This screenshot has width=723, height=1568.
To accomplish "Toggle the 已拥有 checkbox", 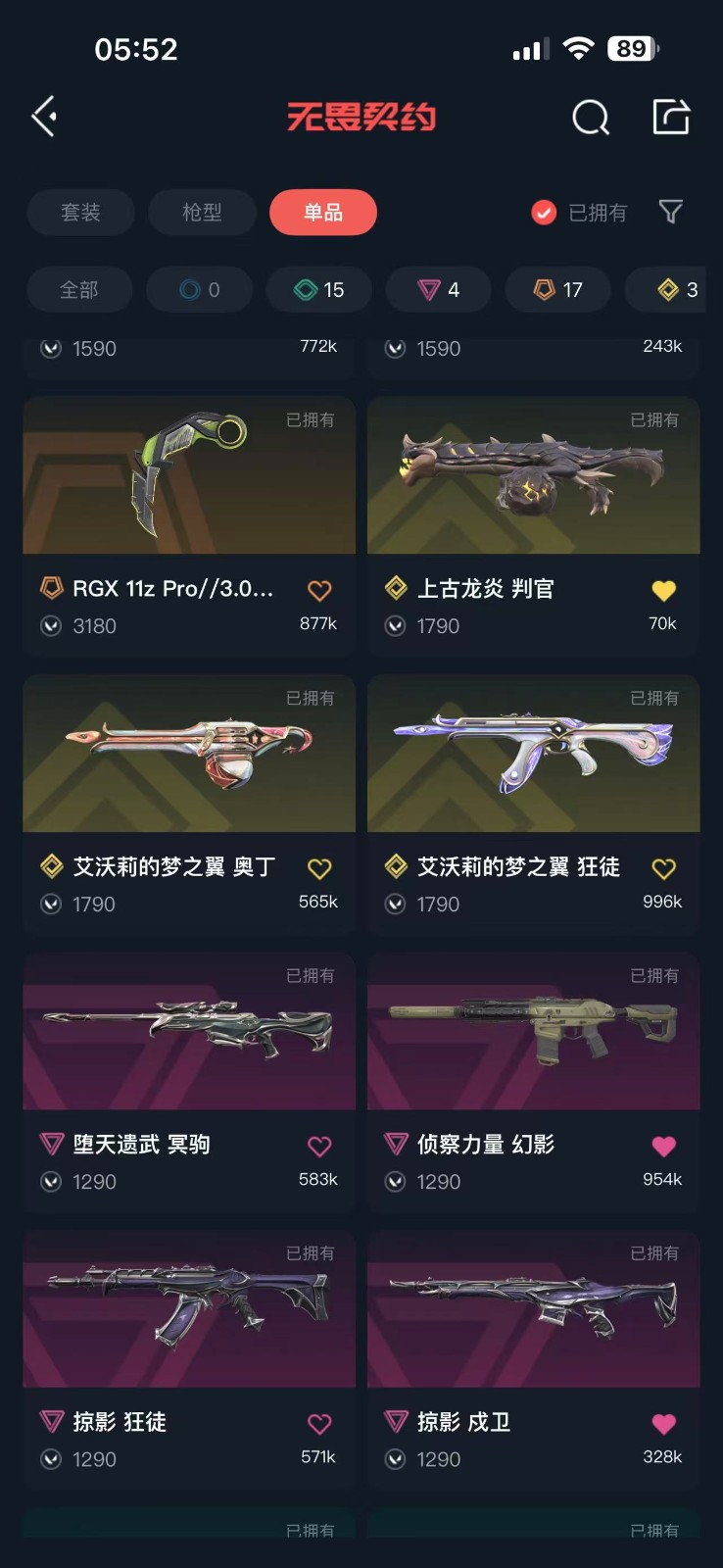I will pos(544,213).
